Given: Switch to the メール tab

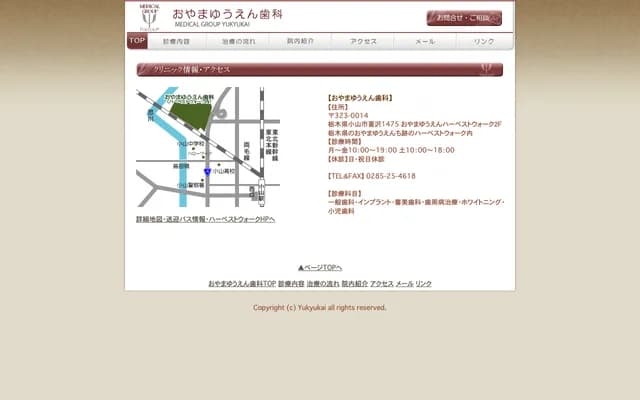Looking at the screenshot, I should click(x=425, y=41).
